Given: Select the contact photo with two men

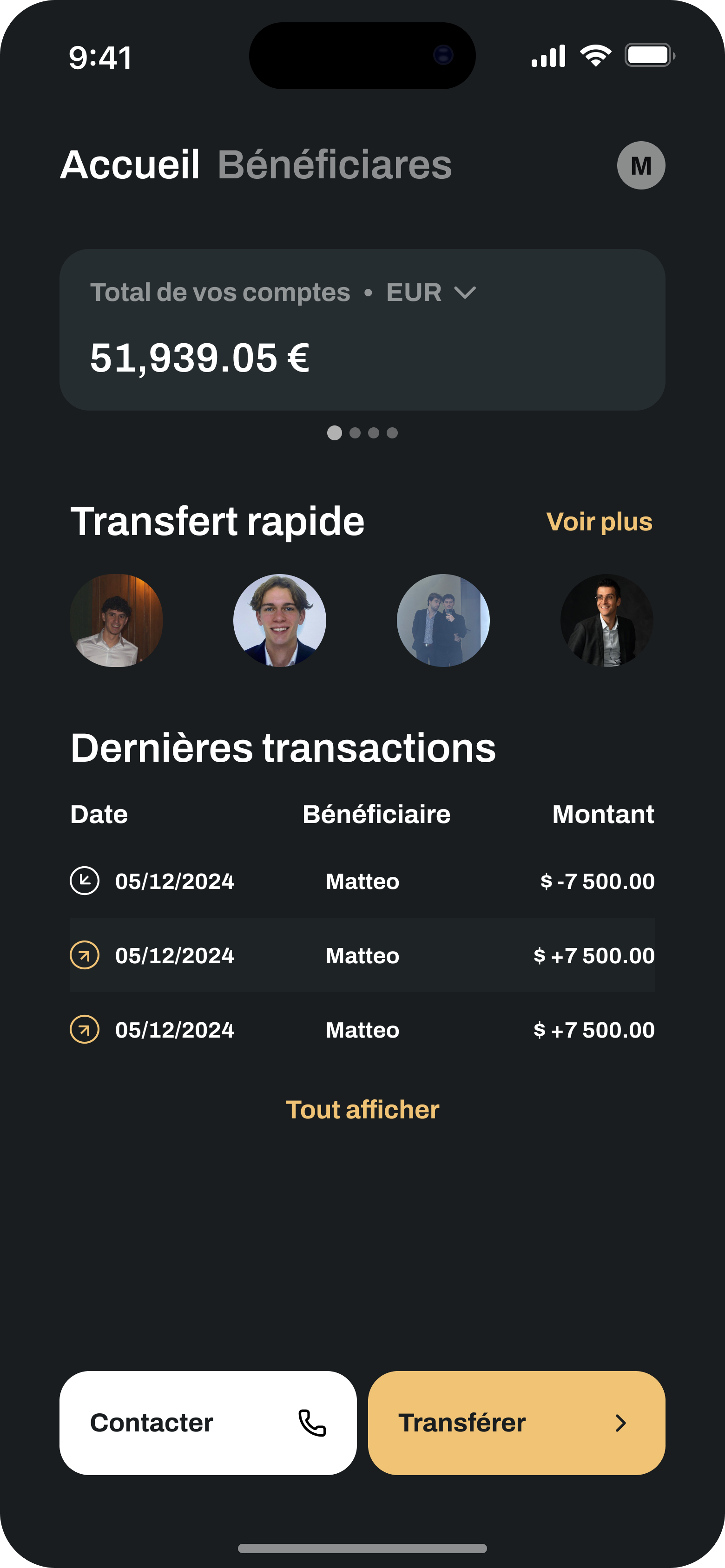Looking at the screenshot, I should click(443, 620).
